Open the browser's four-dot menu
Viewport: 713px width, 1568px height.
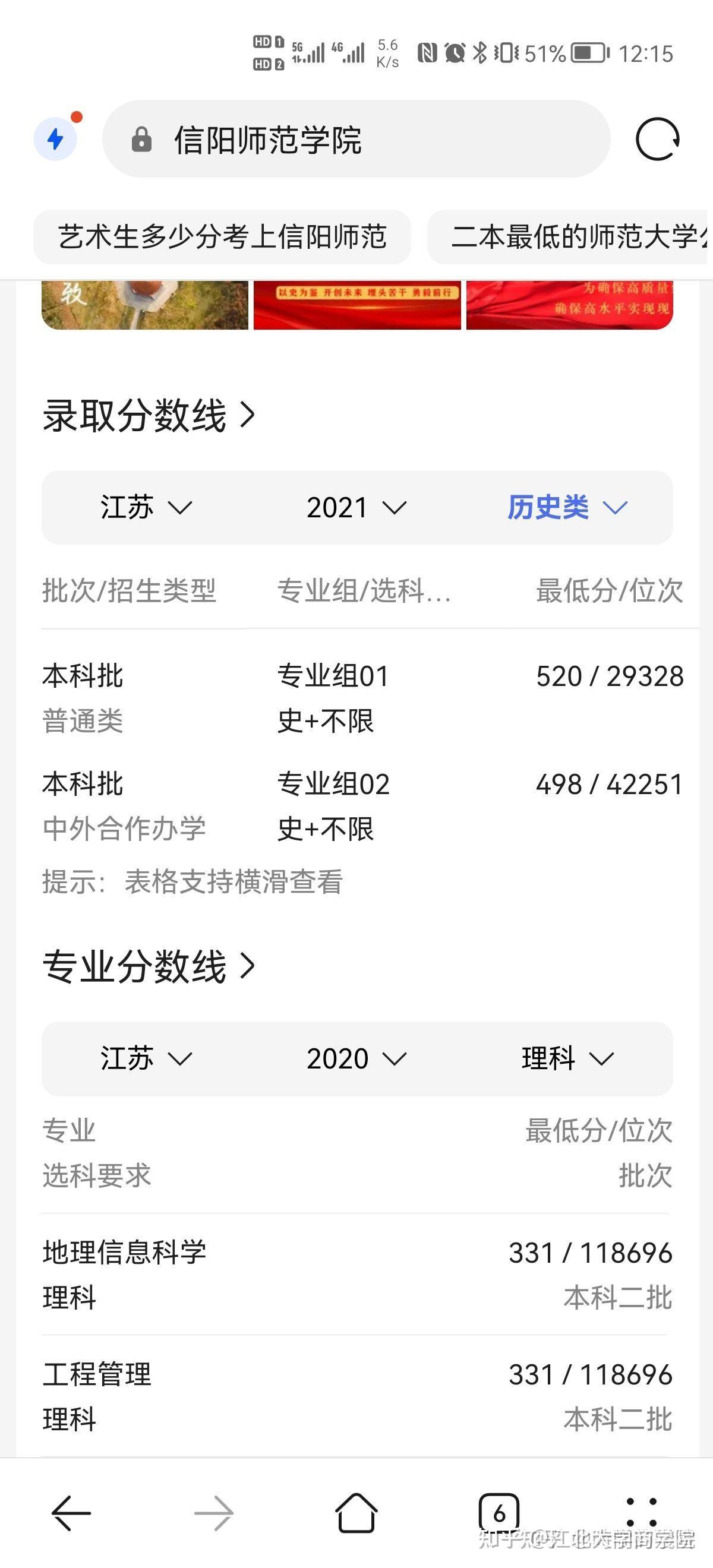coord(641,1513)
